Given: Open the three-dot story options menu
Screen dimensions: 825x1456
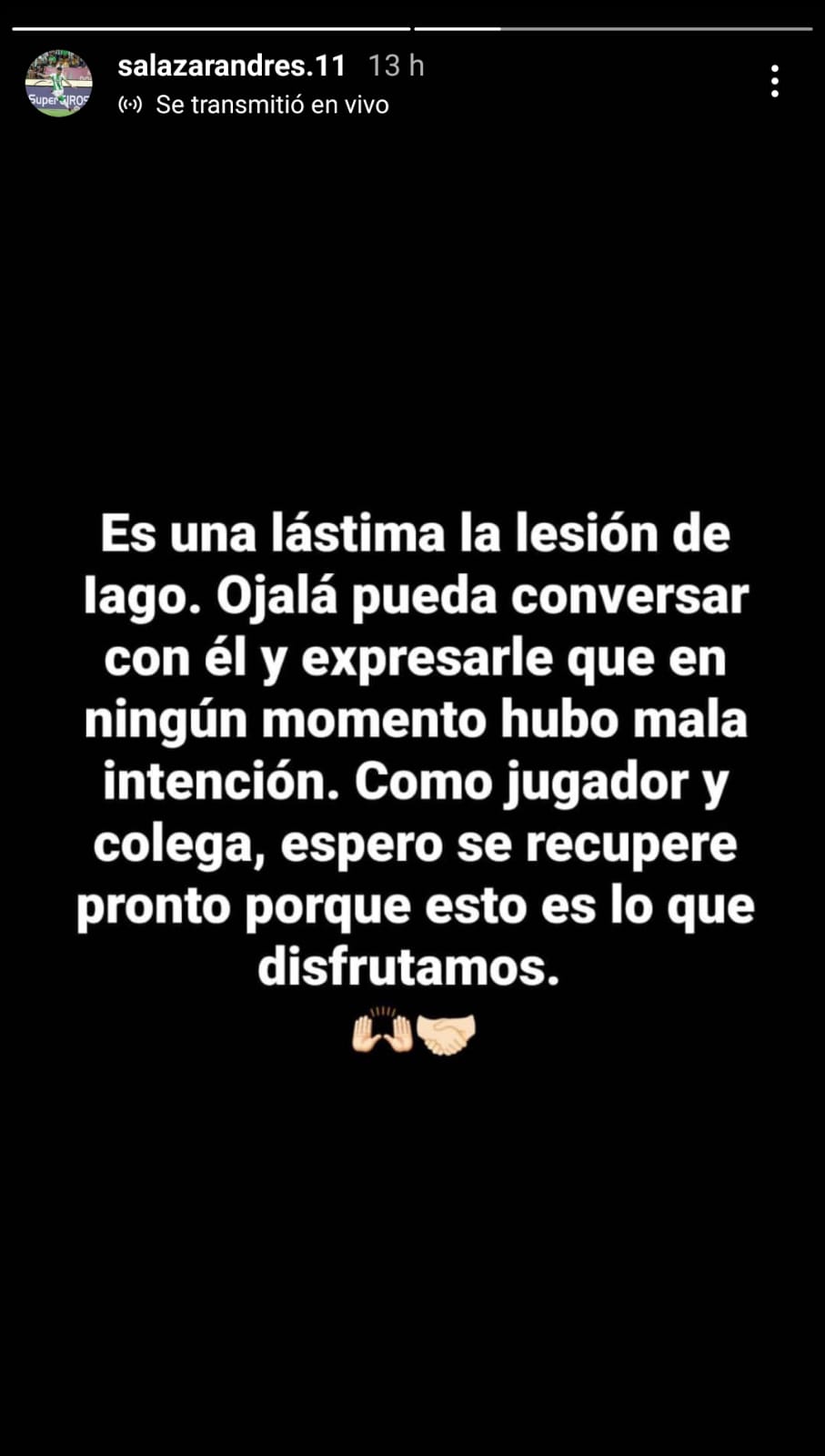Looking at the screenshot, I should click(x=774, y=81).
